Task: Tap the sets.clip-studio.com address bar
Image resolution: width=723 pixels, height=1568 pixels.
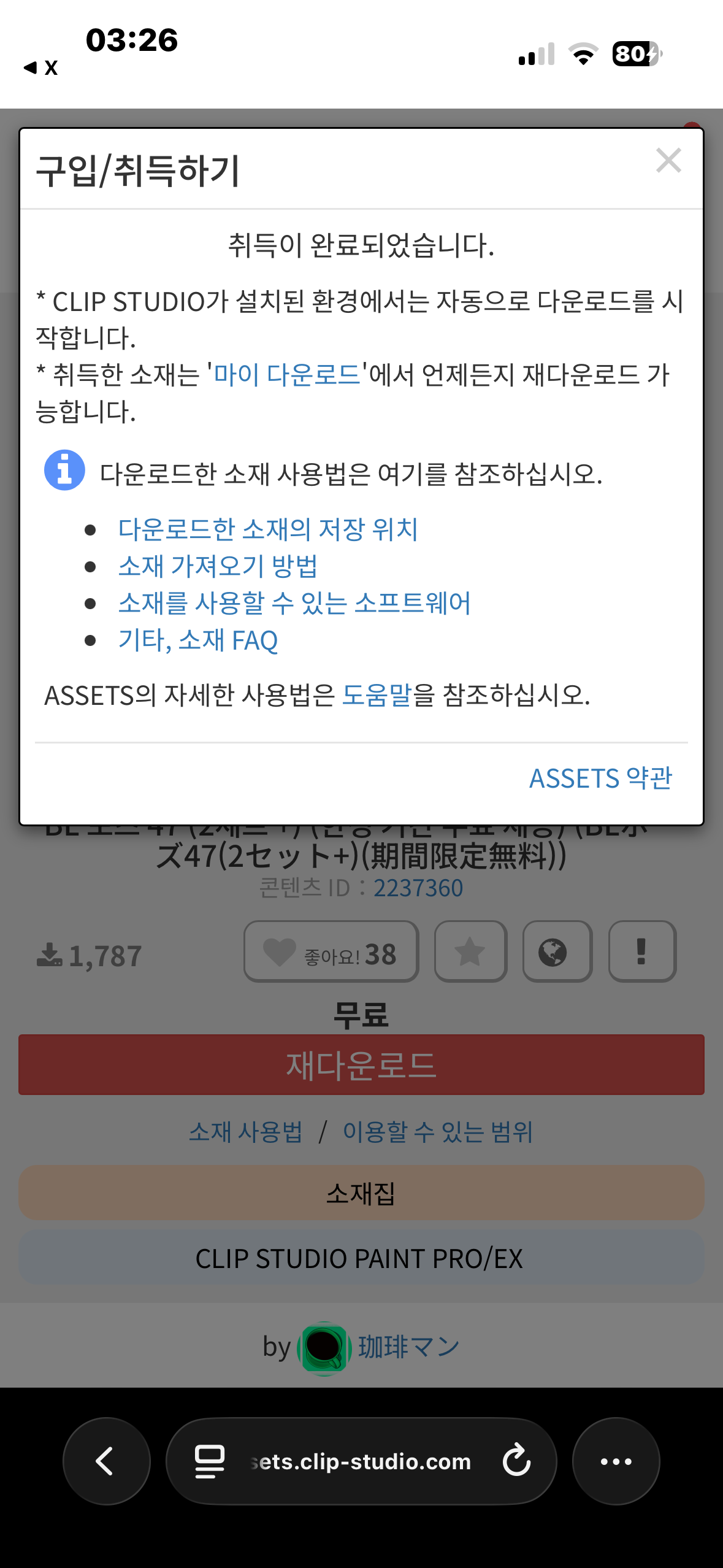Action: pos(361,1462)
